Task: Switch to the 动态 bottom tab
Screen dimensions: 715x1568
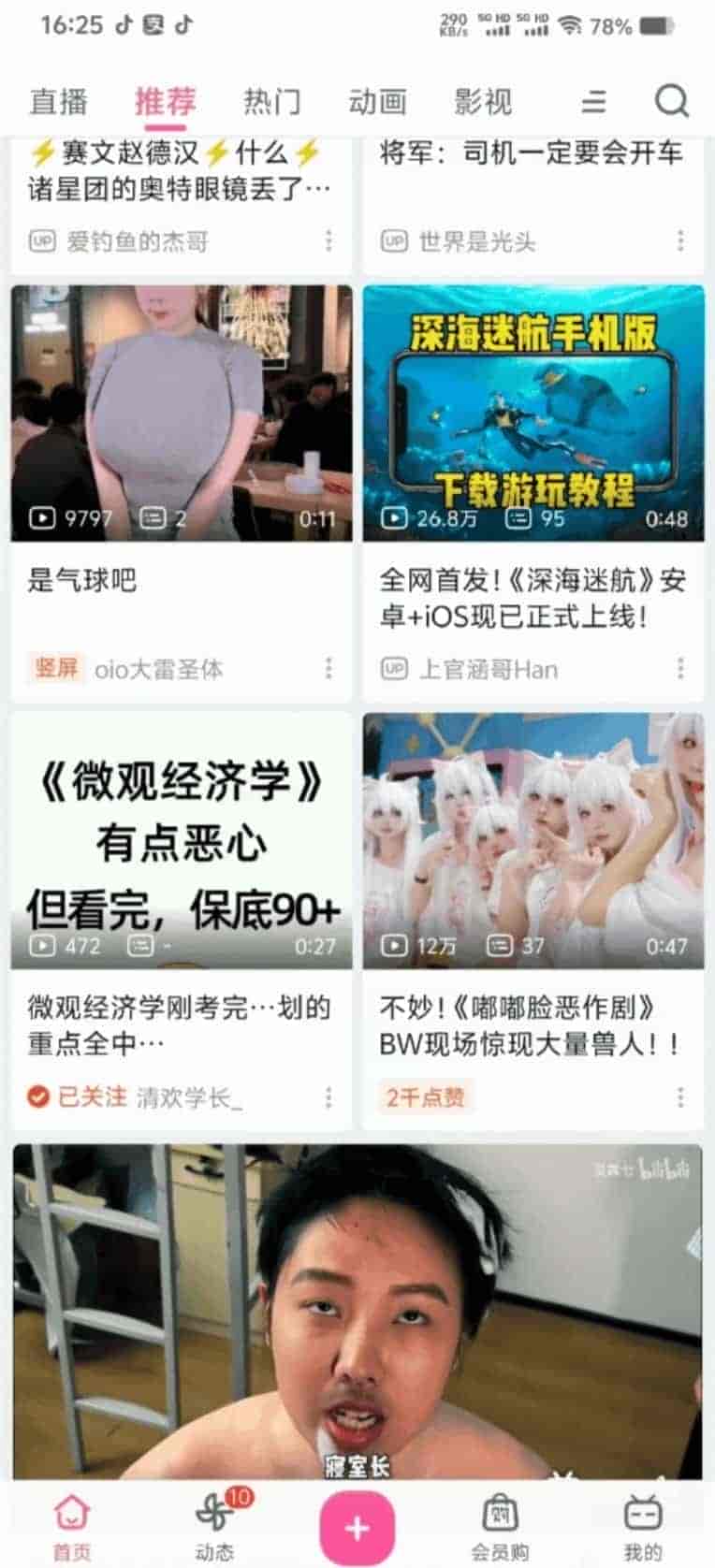Action: point(214,1528)
